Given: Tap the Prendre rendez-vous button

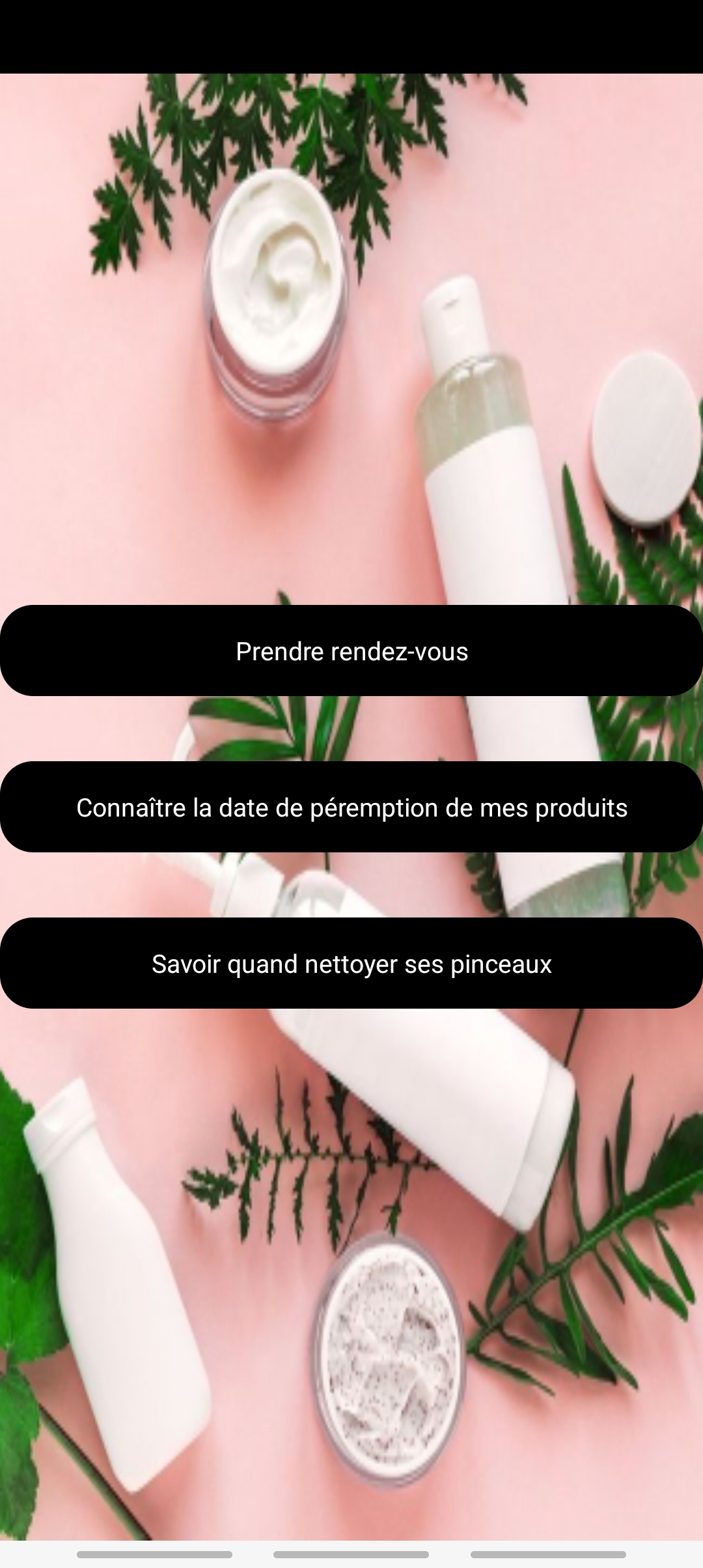Looking at the screenshot, I should point(351,651).
